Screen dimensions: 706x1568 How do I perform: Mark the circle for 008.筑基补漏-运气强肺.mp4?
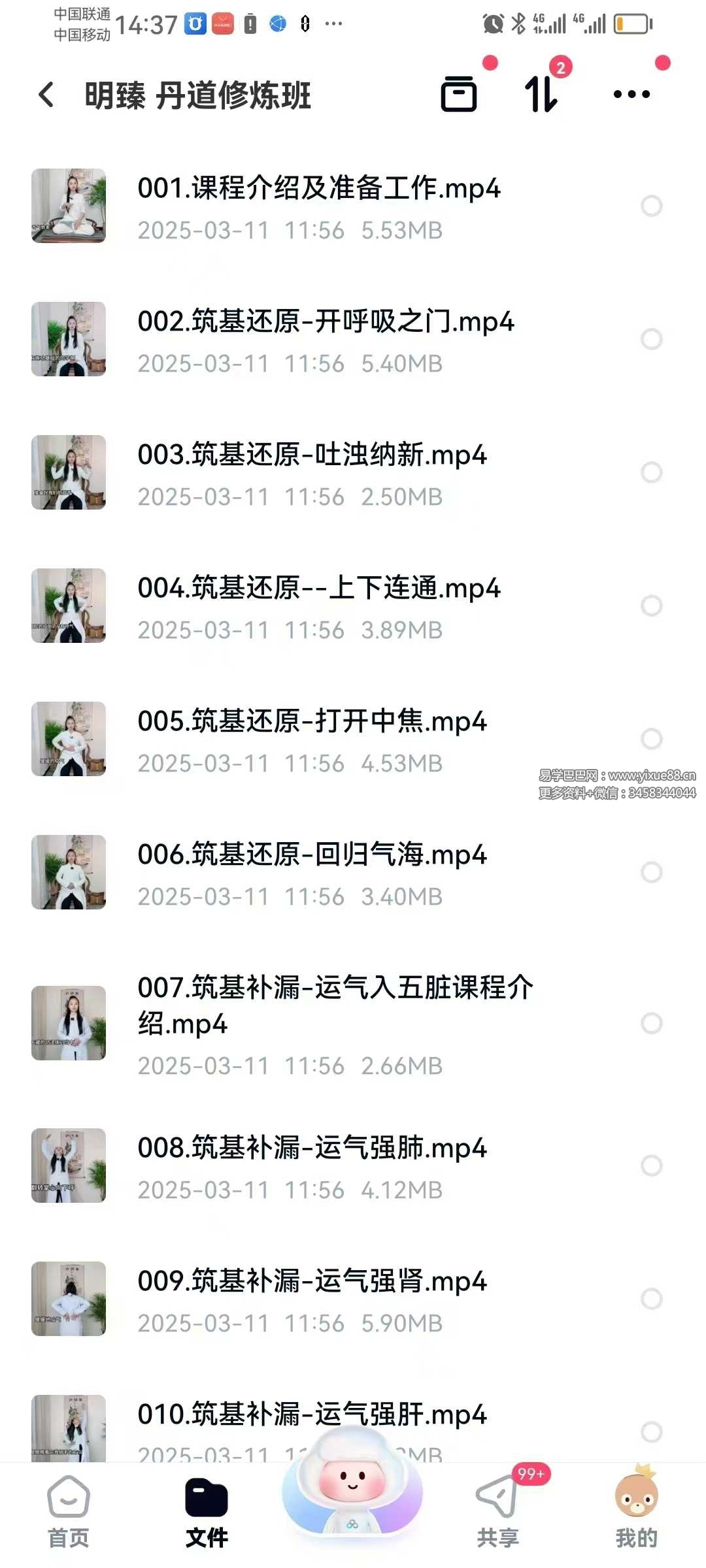pyautogui.click(x=651, y=1166)
